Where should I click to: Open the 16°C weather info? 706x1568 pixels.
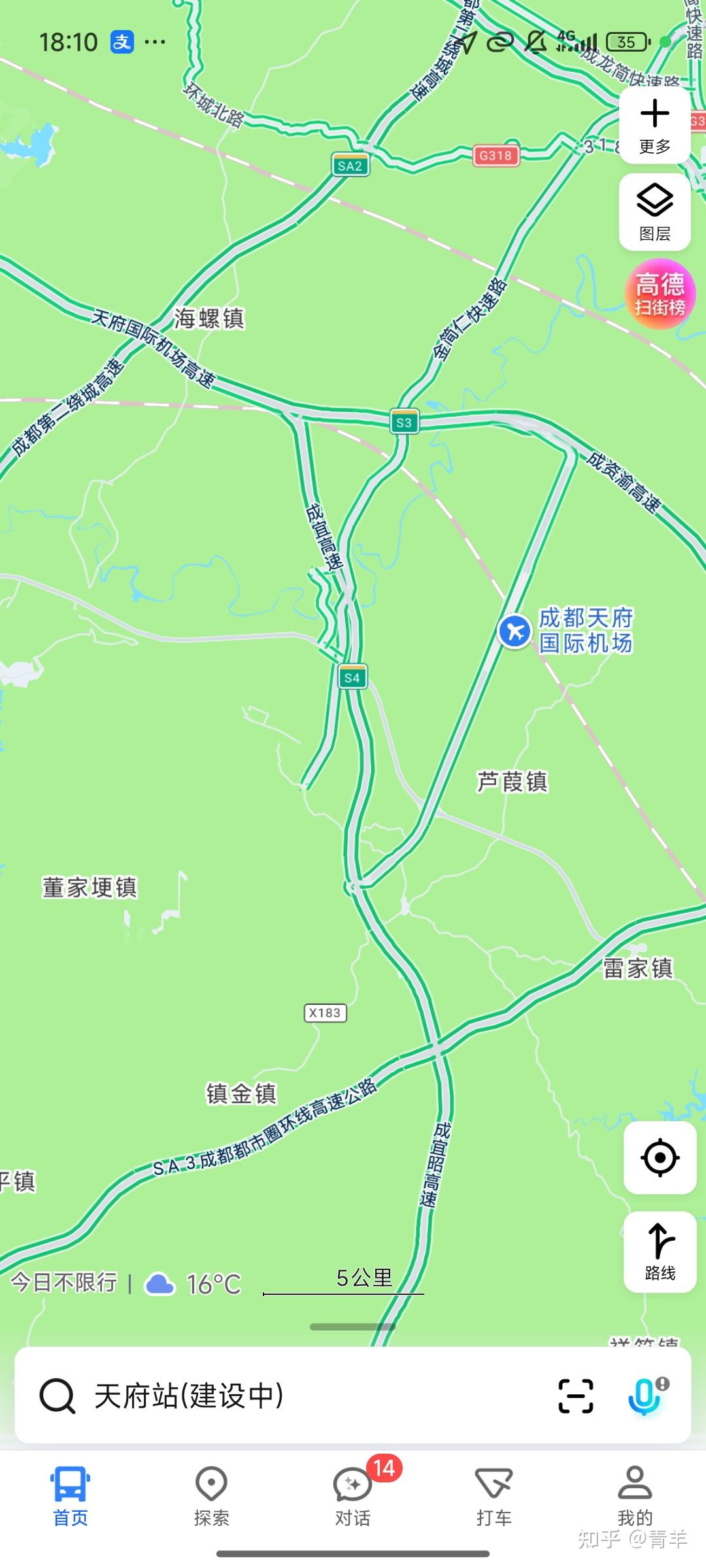pos(193,1284)
